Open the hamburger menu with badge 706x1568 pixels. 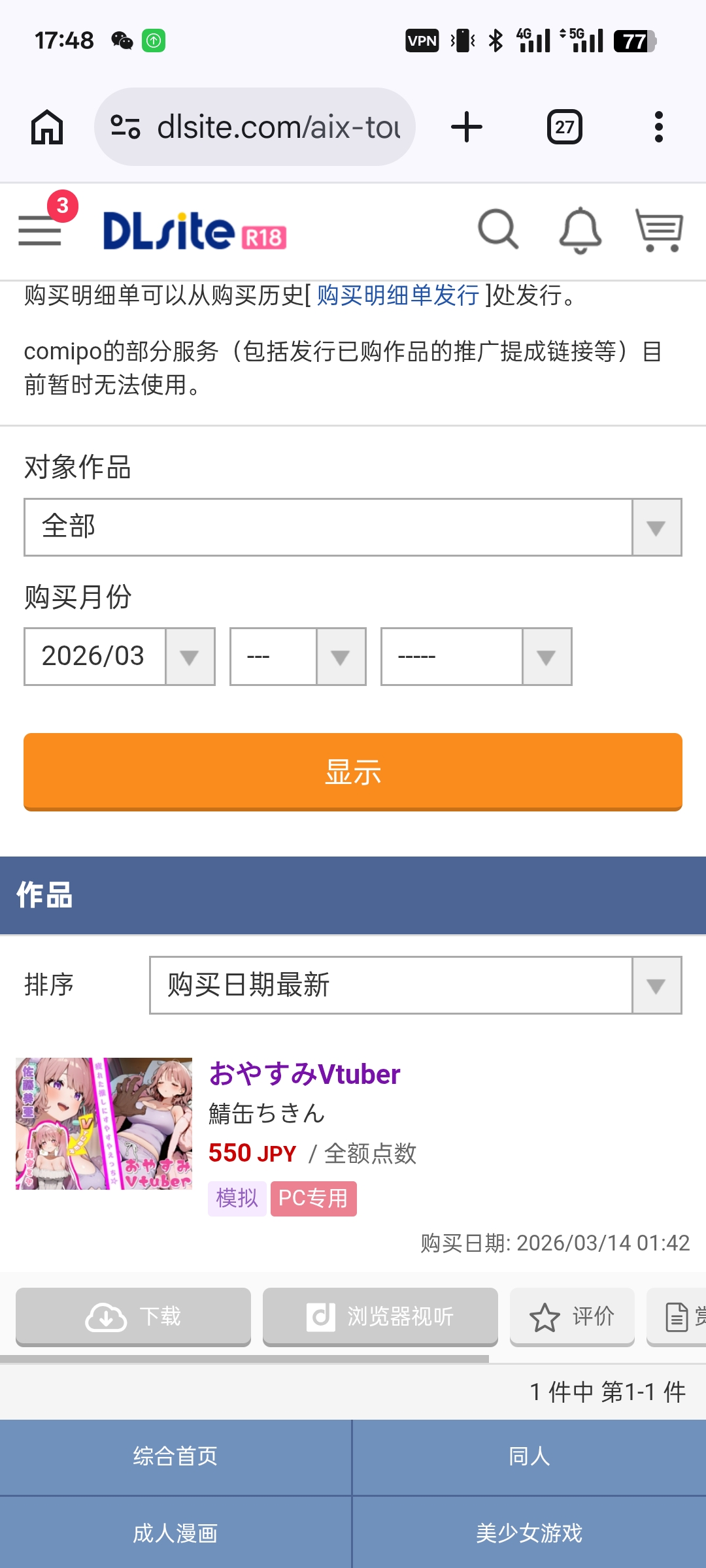[x=41, y=229]
